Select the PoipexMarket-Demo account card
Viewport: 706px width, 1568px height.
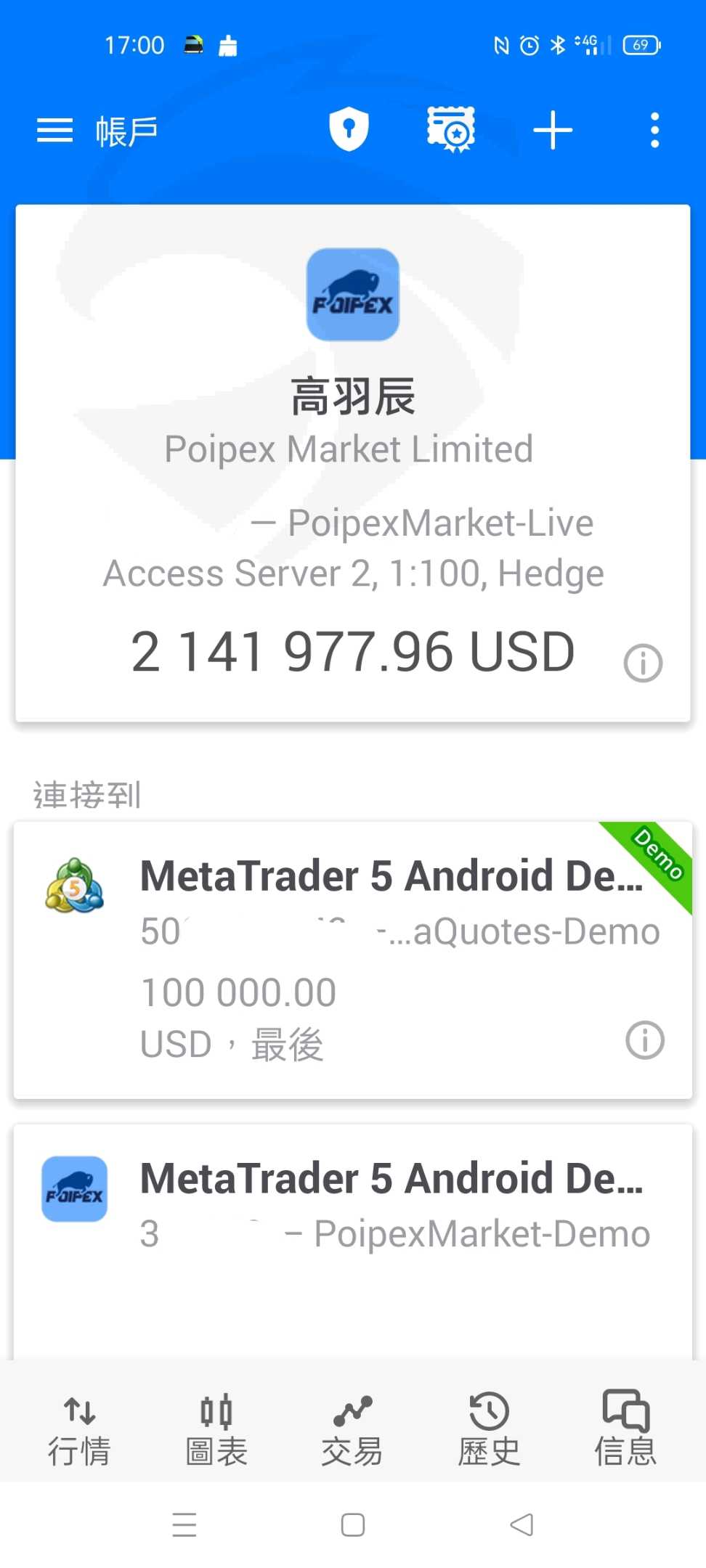(x=353, y=1234)
